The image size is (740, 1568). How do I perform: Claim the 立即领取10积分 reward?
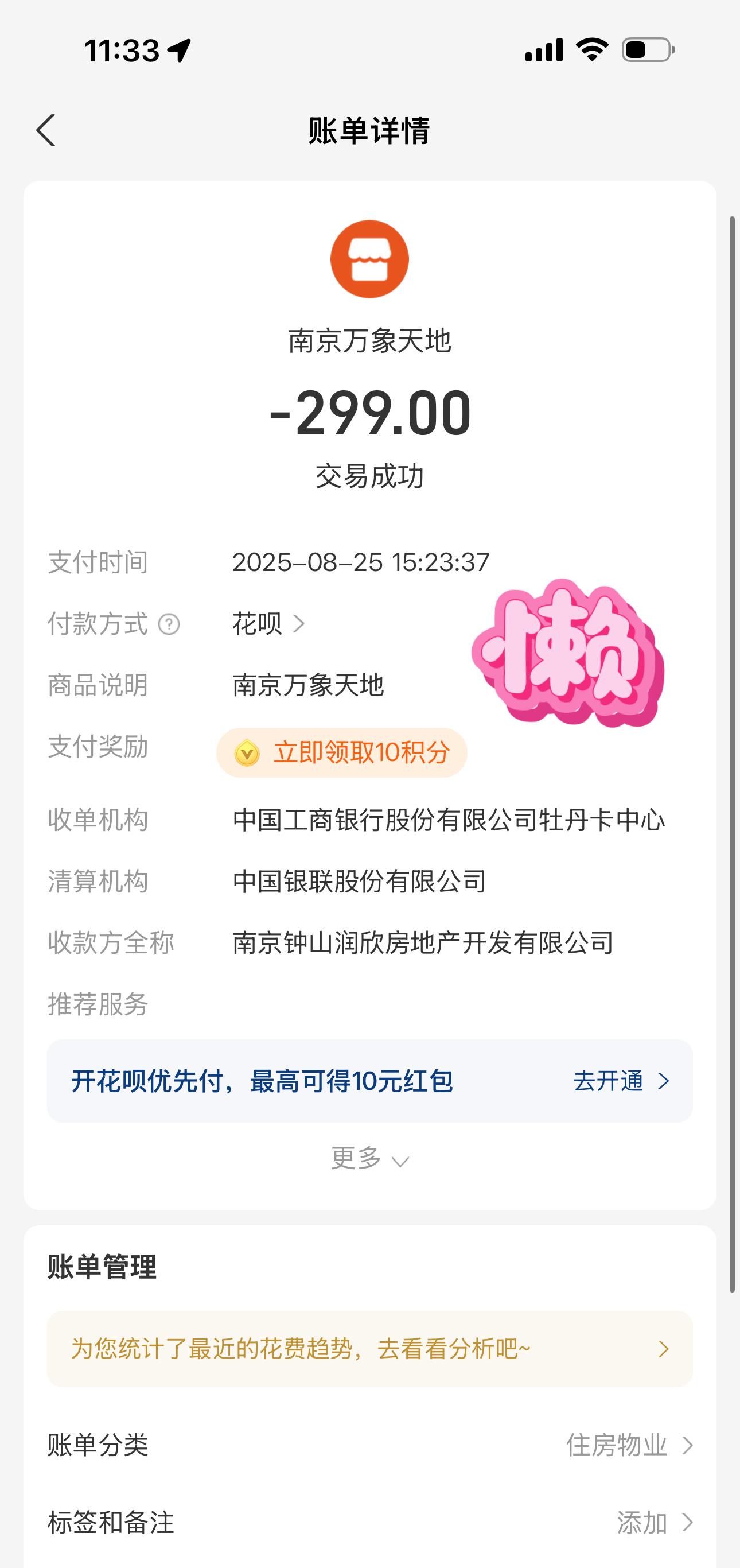(342, 752)
